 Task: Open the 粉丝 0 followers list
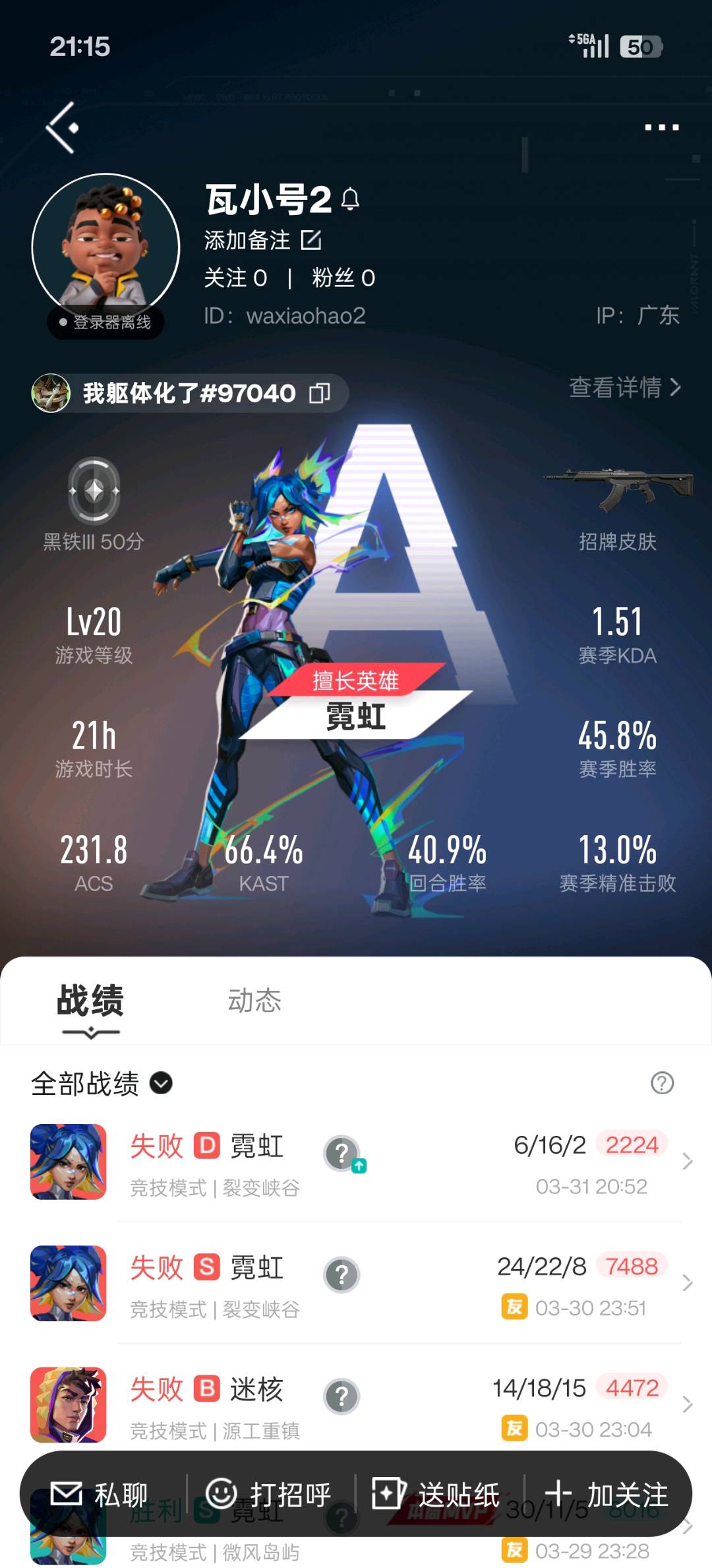(343, 278)
